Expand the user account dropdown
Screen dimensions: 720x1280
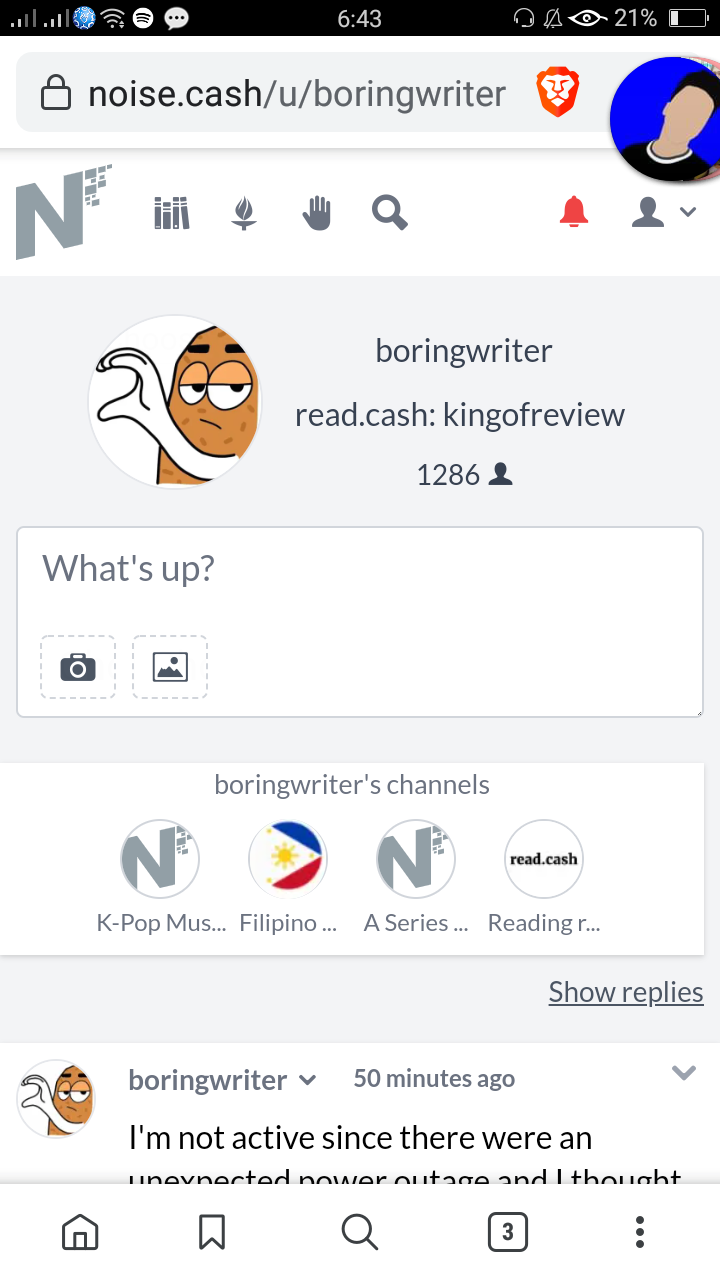[663, 212]
